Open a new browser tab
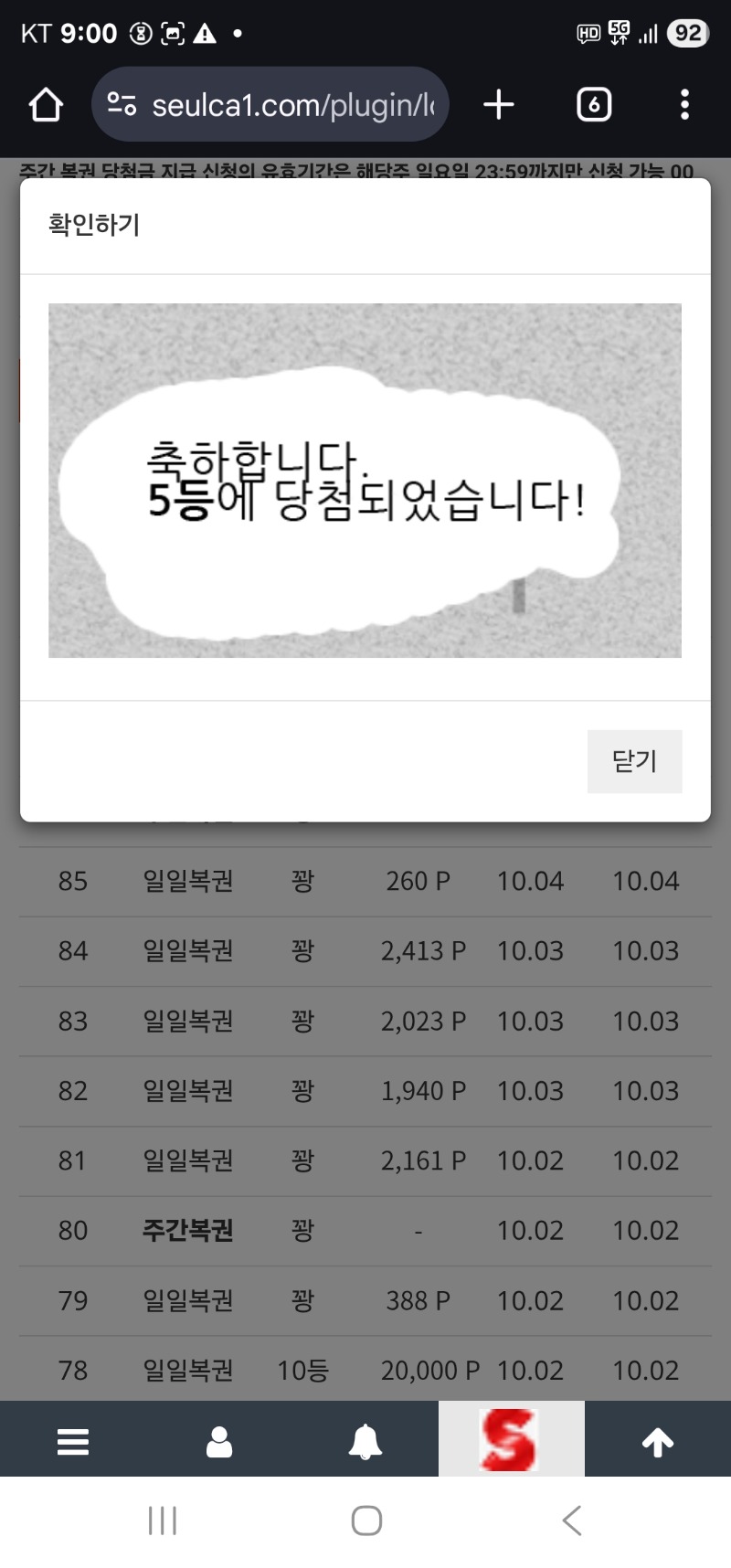 (x=499, y=105)
